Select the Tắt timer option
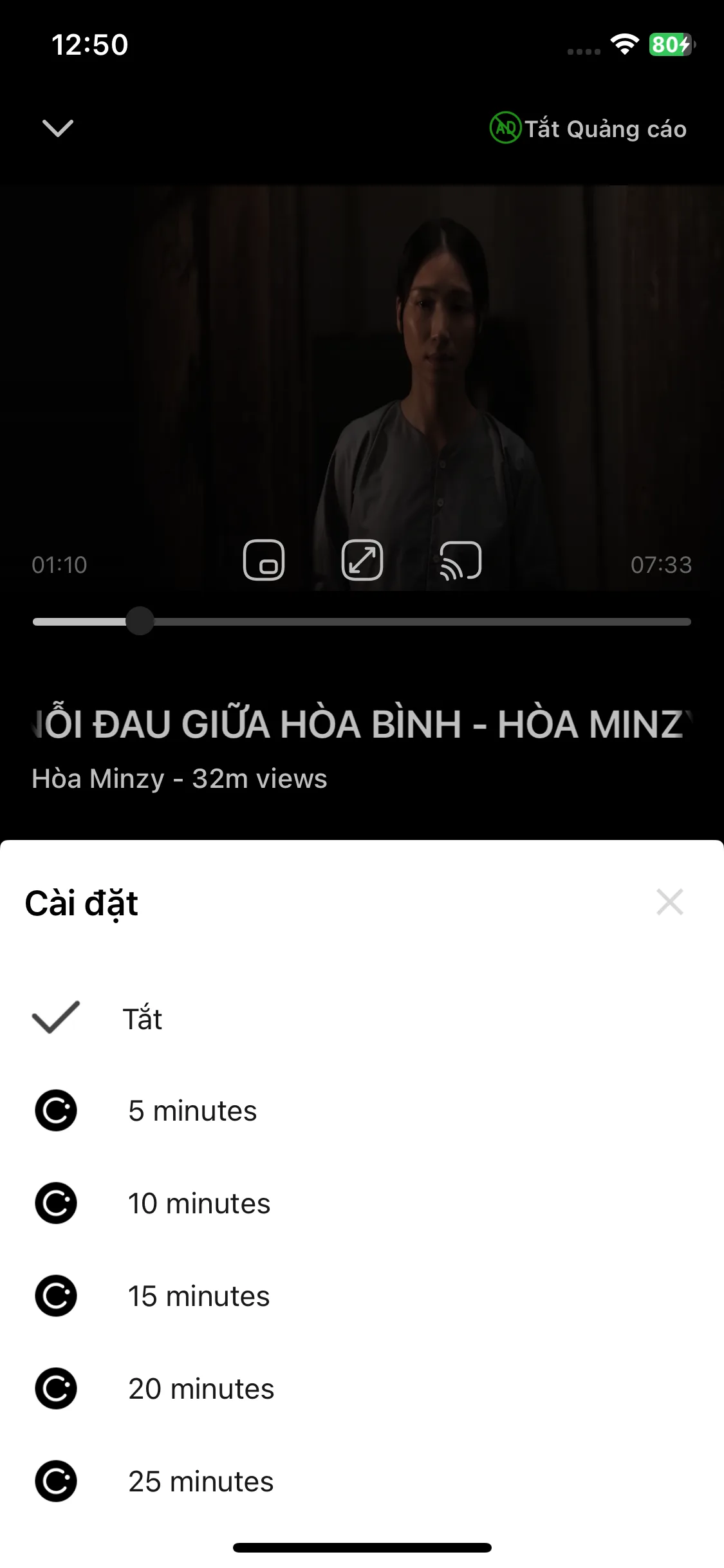The height and width of the screenshot is (1568, 724). pyautogui.click(x=362, y=1018)
